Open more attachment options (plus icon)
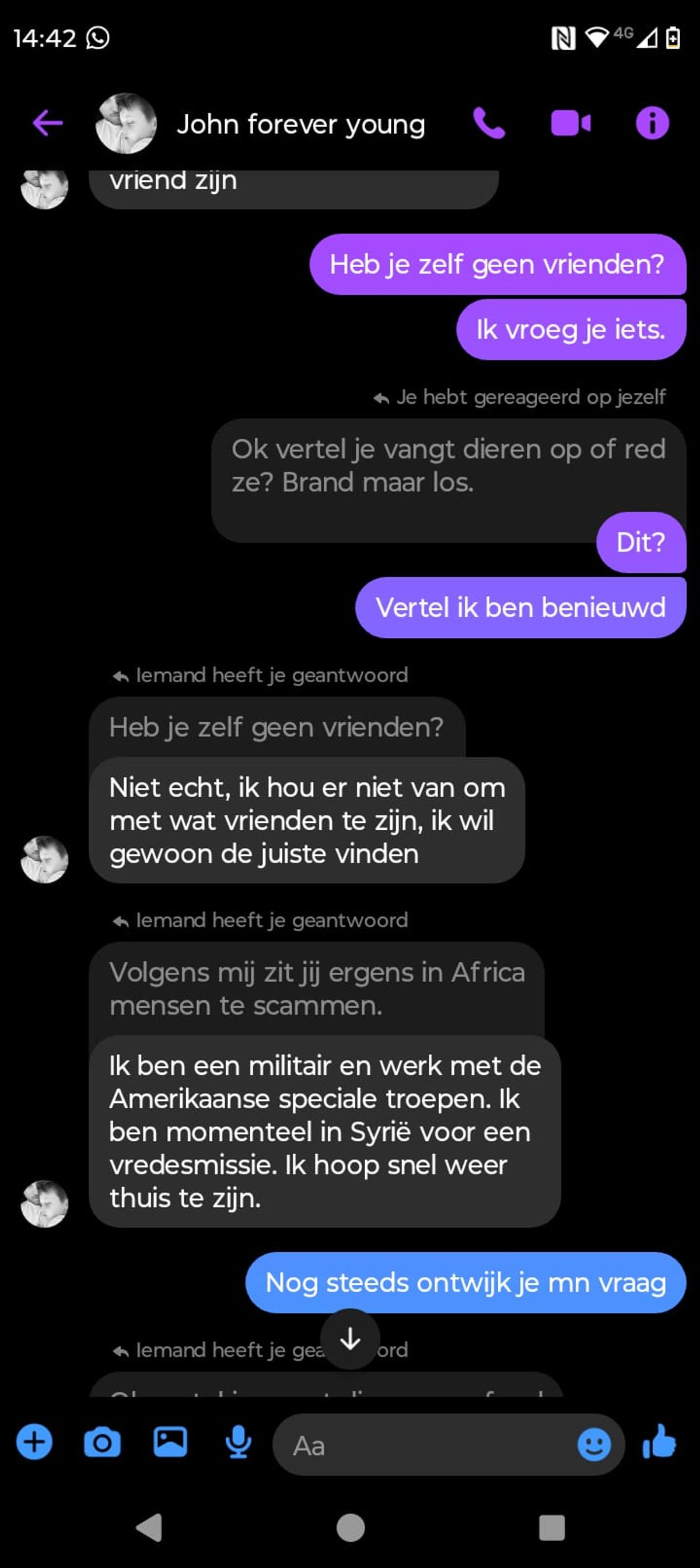The image size is (700, 1568). pos(34,1442)
